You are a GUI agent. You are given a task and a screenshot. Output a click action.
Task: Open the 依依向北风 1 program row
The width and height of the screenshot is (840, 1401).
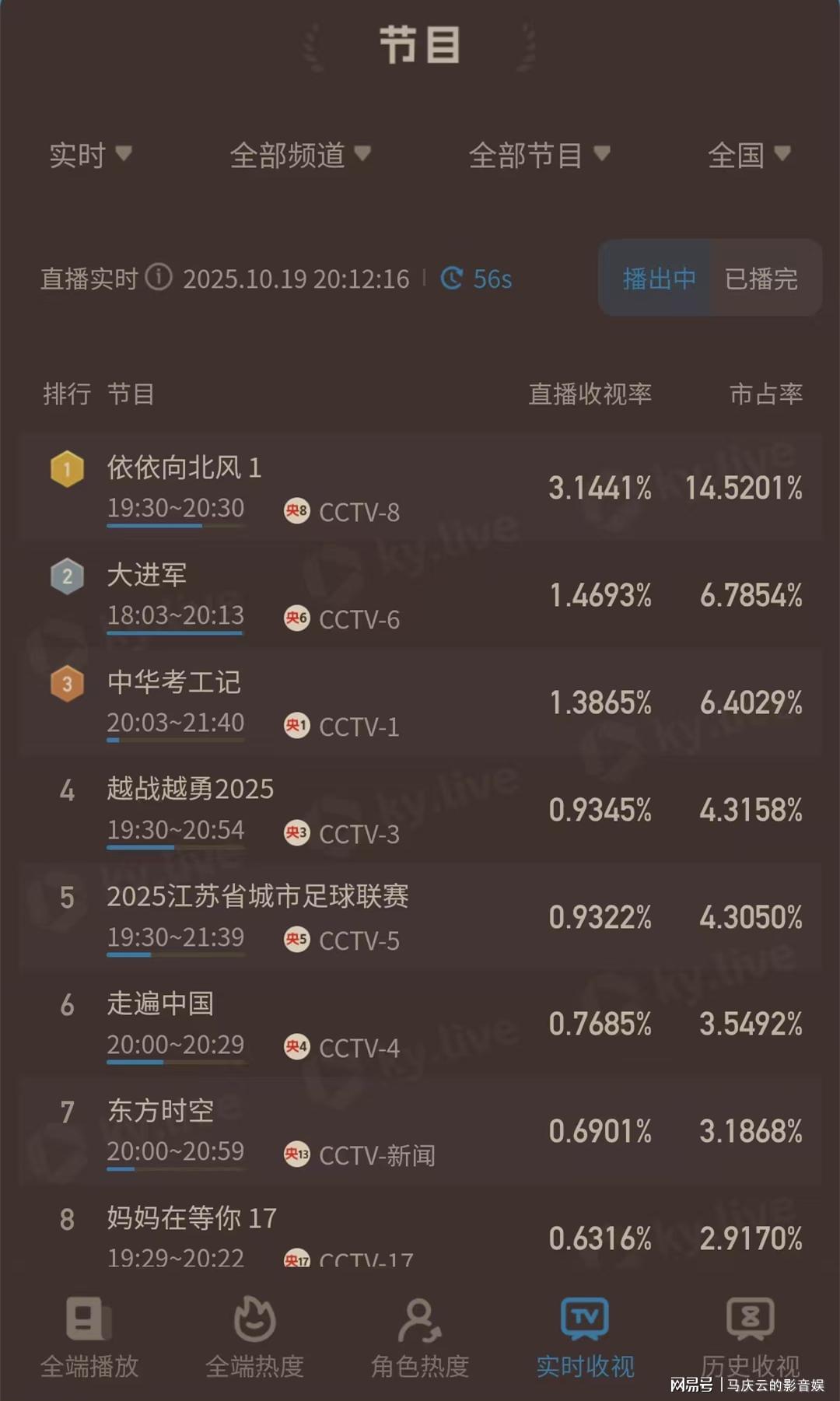185,468
